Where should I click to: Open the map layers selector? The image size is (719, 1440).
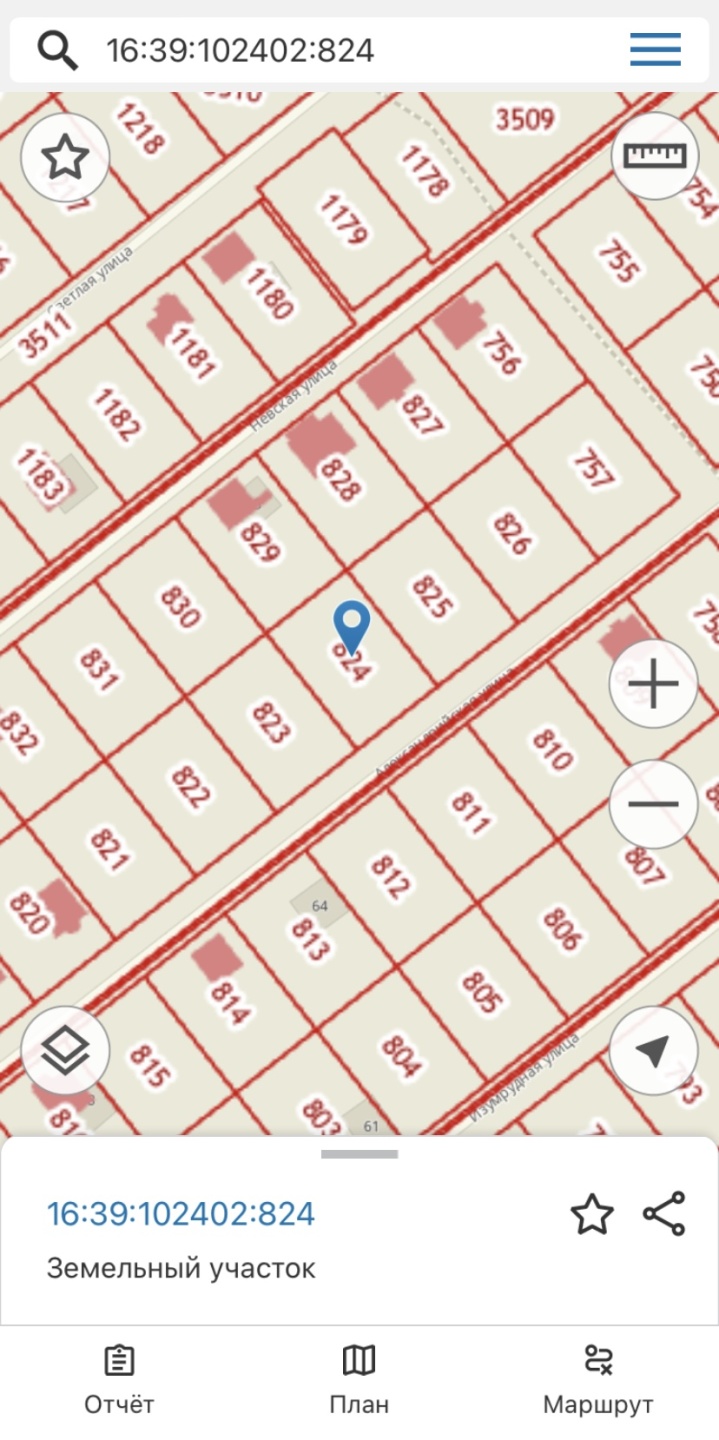[x=65, y=1051]
